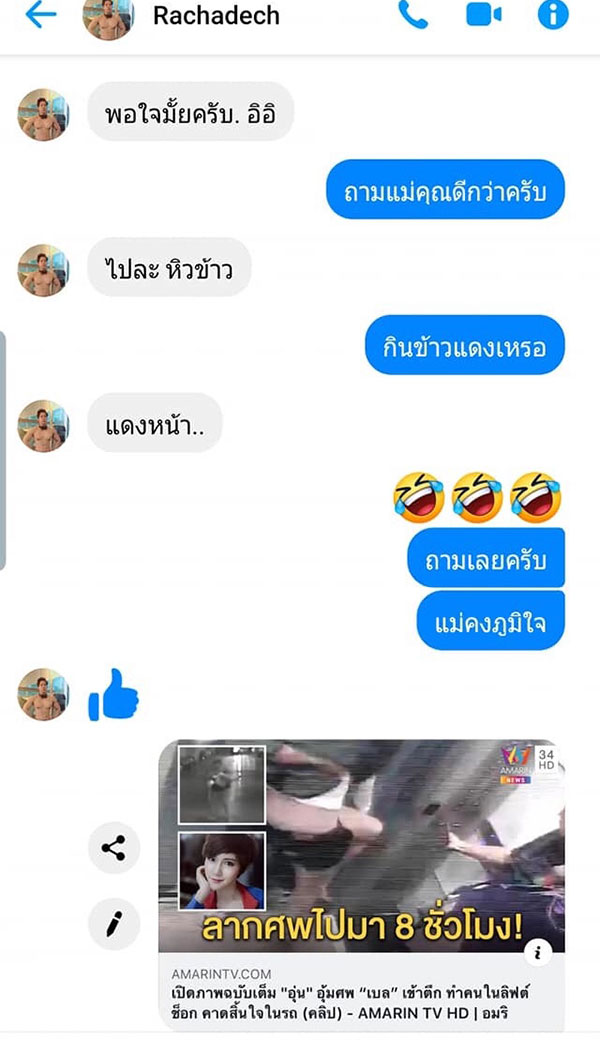600x1041 pixels.
Task: Start a voice call with Rachadech
Action: (412, 14)
